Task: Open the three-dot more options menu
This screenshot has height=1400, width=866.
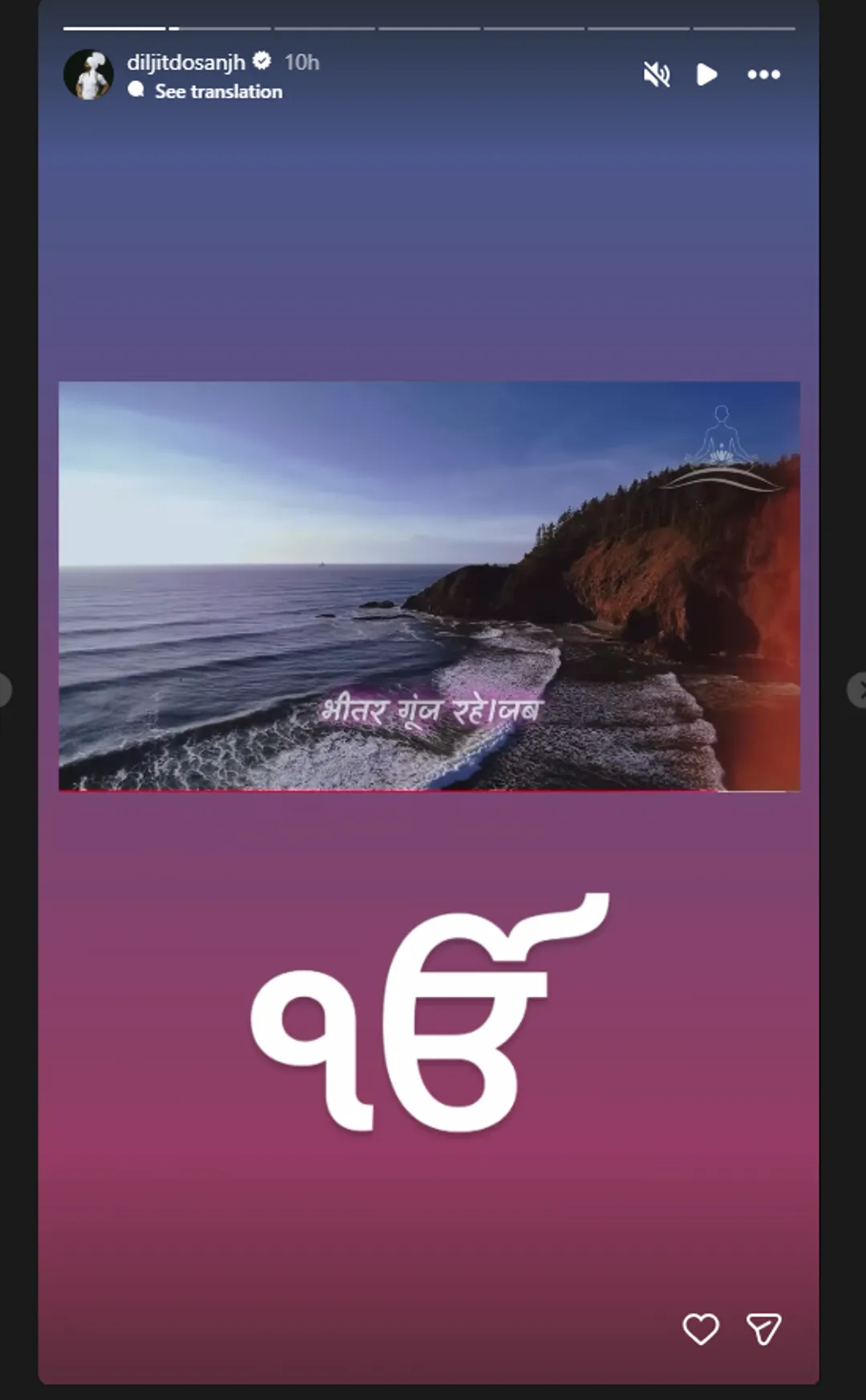Action: [763, 75]
